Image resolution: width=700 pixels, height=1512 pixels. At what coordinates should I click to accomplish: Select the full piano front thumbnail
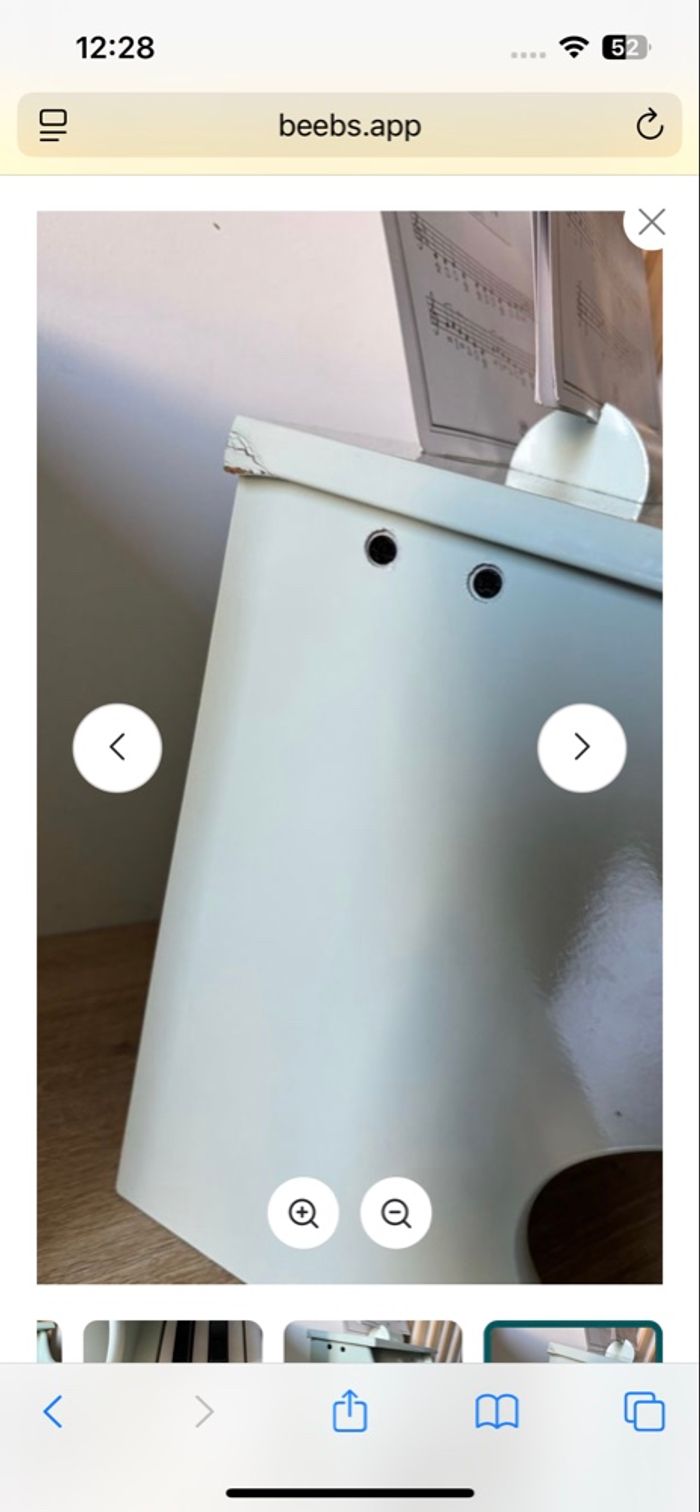(373, 1342)
